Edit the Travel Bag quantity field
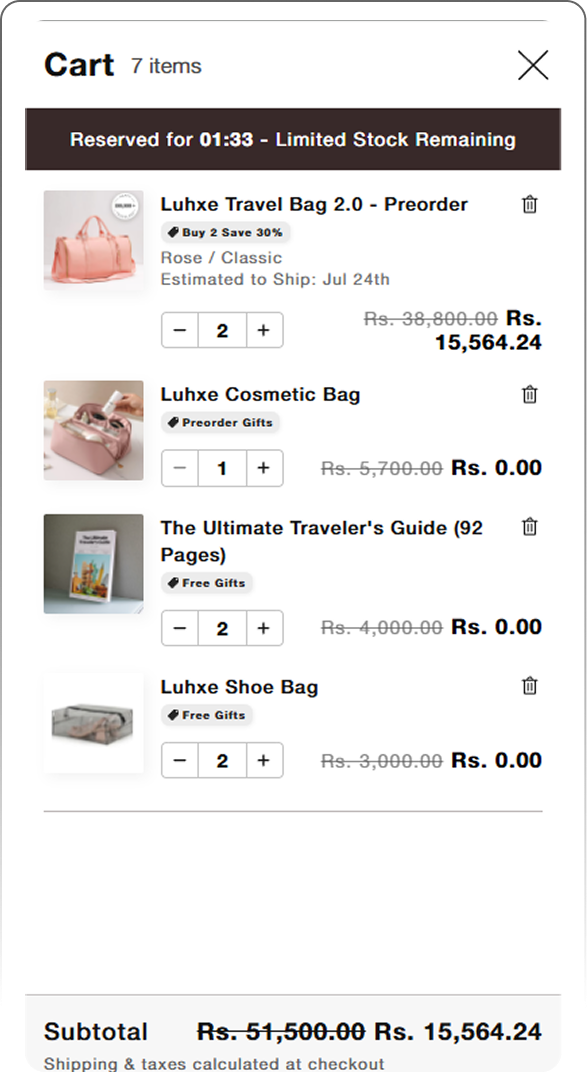The image size is (587, 1092). [x=222, y=330]
